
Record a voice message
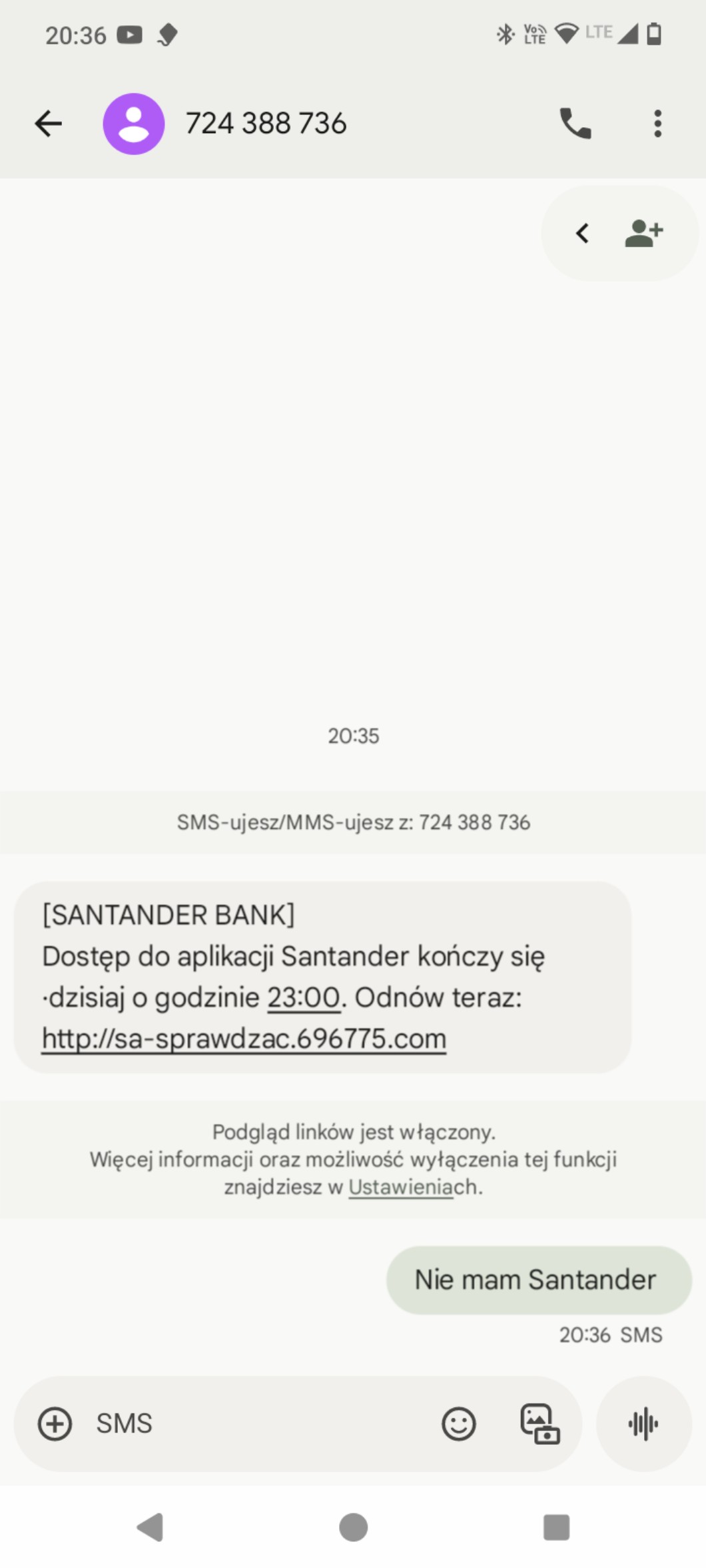(643, 1424)
